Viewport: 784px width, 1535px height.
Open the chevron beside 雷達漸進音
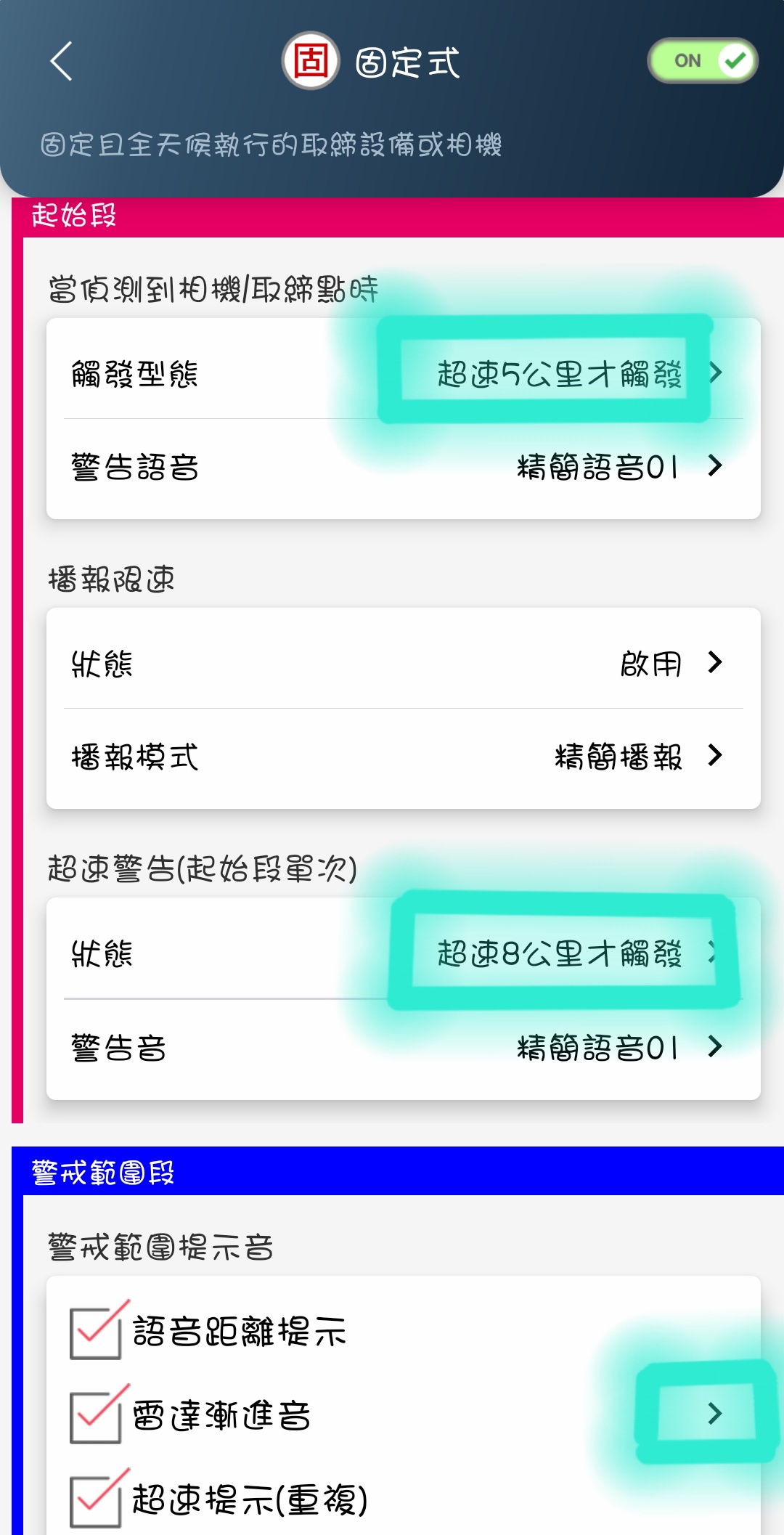[x=714, y=1412]
